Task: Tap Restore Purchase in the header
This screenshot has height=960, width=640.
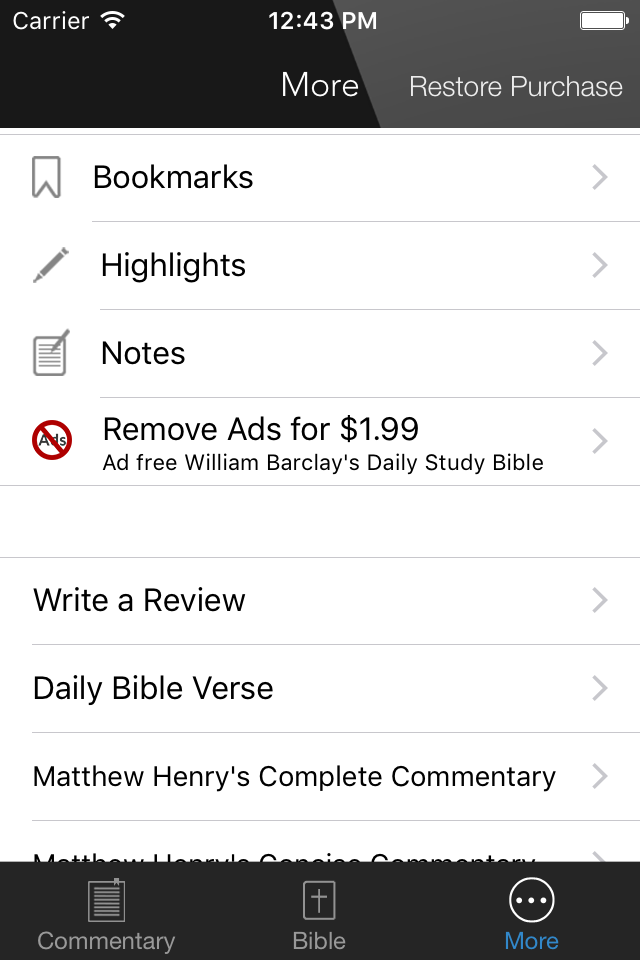Action: click(515, 87)
